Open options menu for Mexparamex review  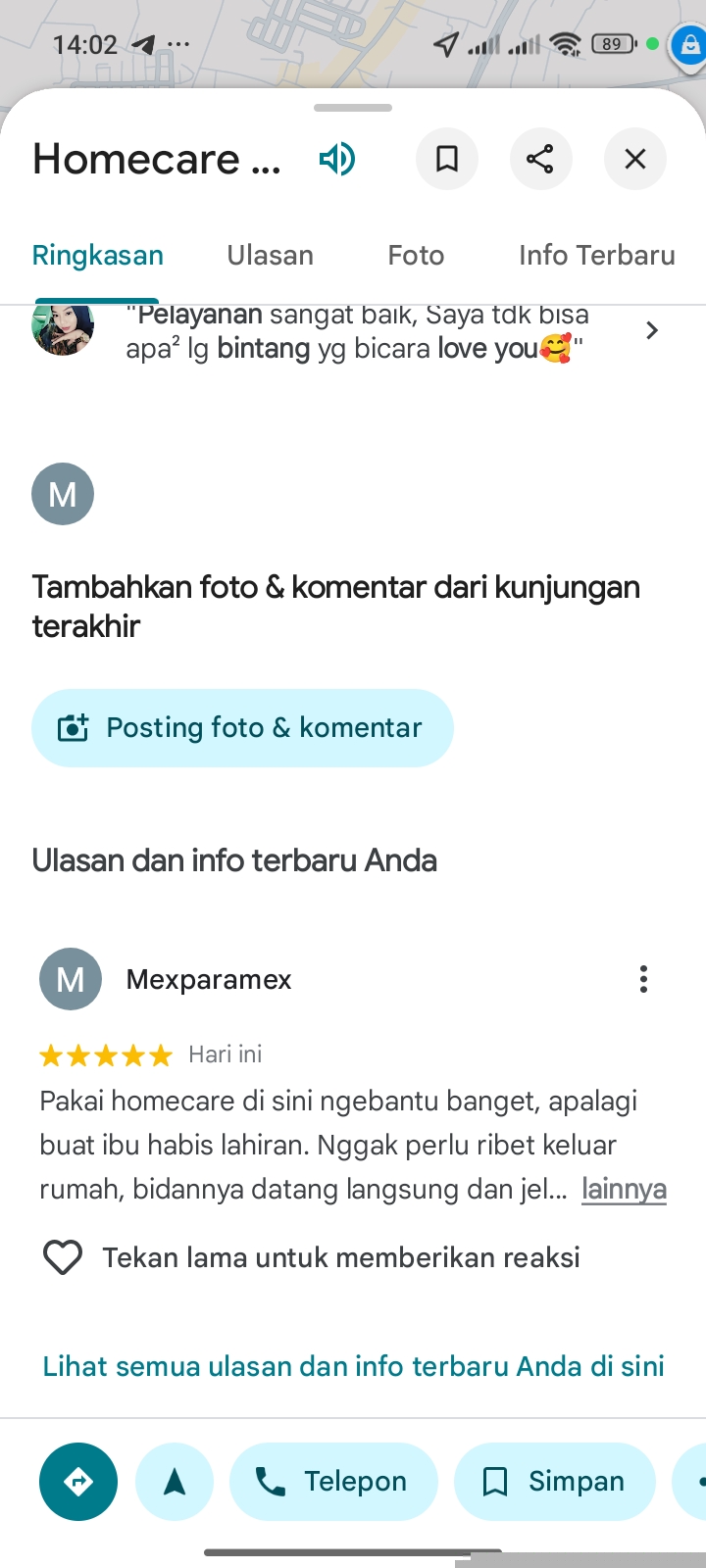pos(643,979)
